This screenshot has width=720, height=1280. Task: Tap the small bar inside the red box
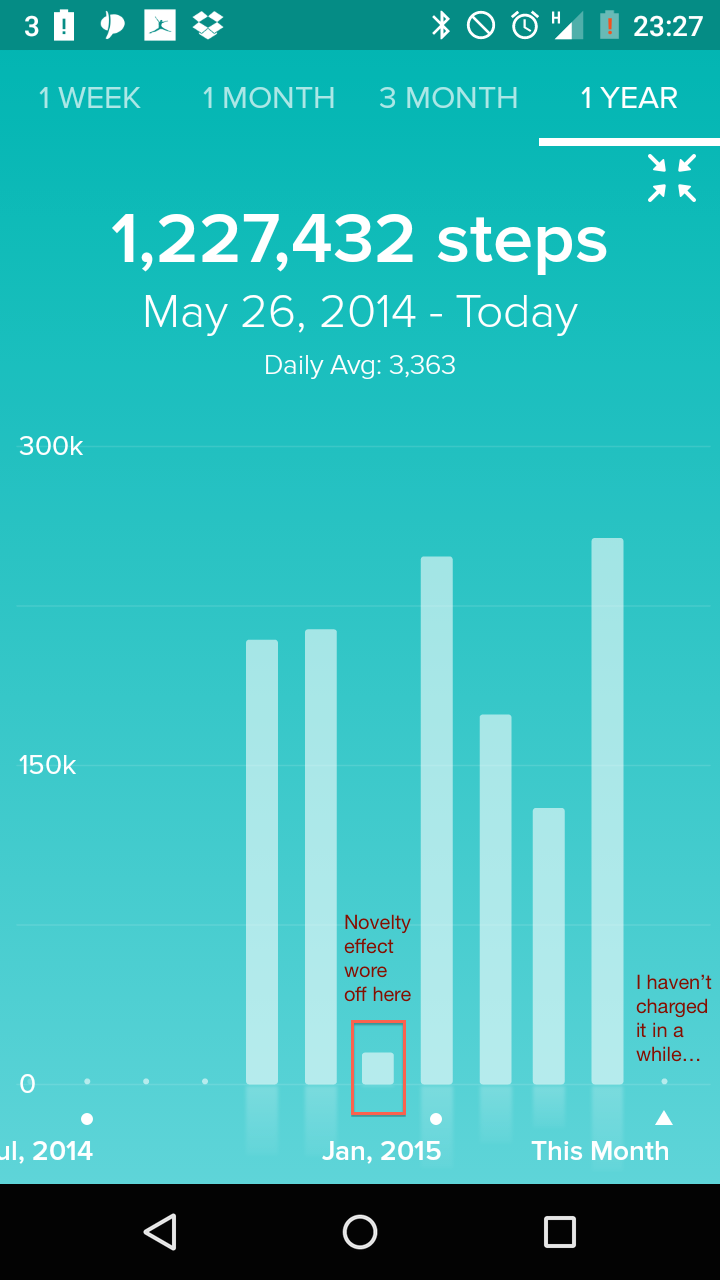[378, 1068]
